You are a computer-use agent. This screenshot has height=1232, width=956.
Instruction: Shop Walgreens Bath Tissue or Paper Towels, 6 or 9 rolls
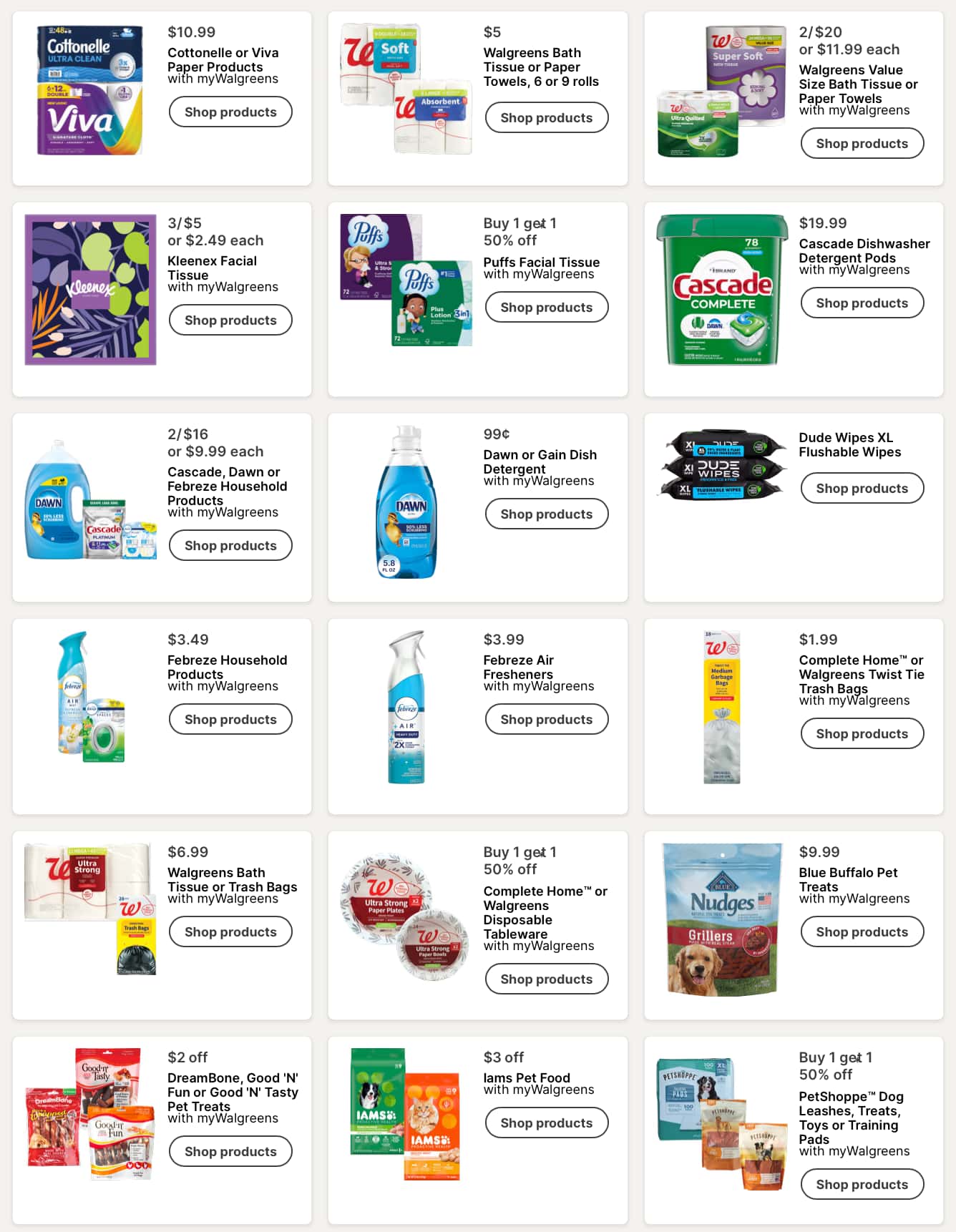pyautogui.click(x=546, y=118)
